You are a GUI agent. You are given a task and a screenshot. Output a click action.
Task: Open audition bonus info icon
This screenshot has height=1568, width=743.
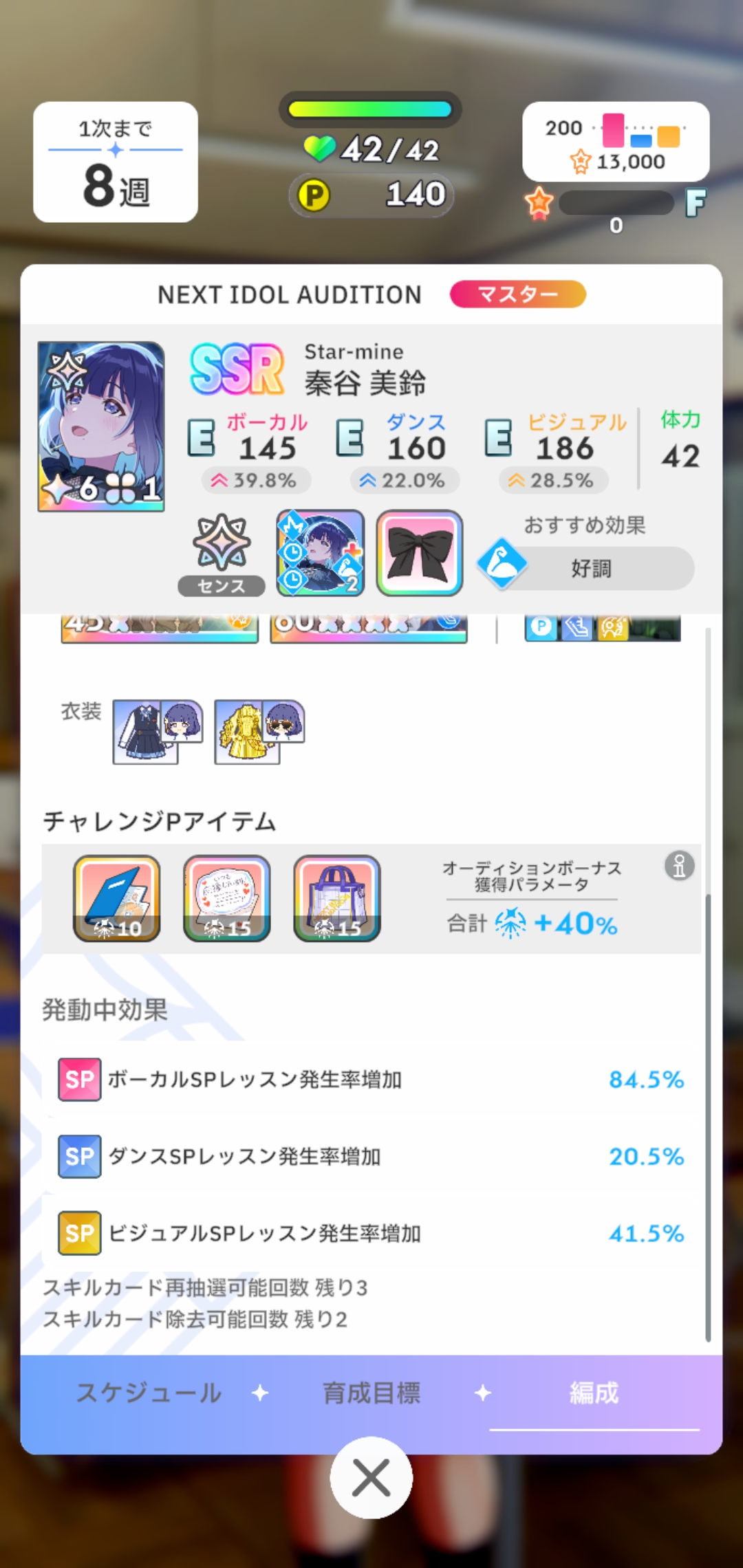pos(679,866)
